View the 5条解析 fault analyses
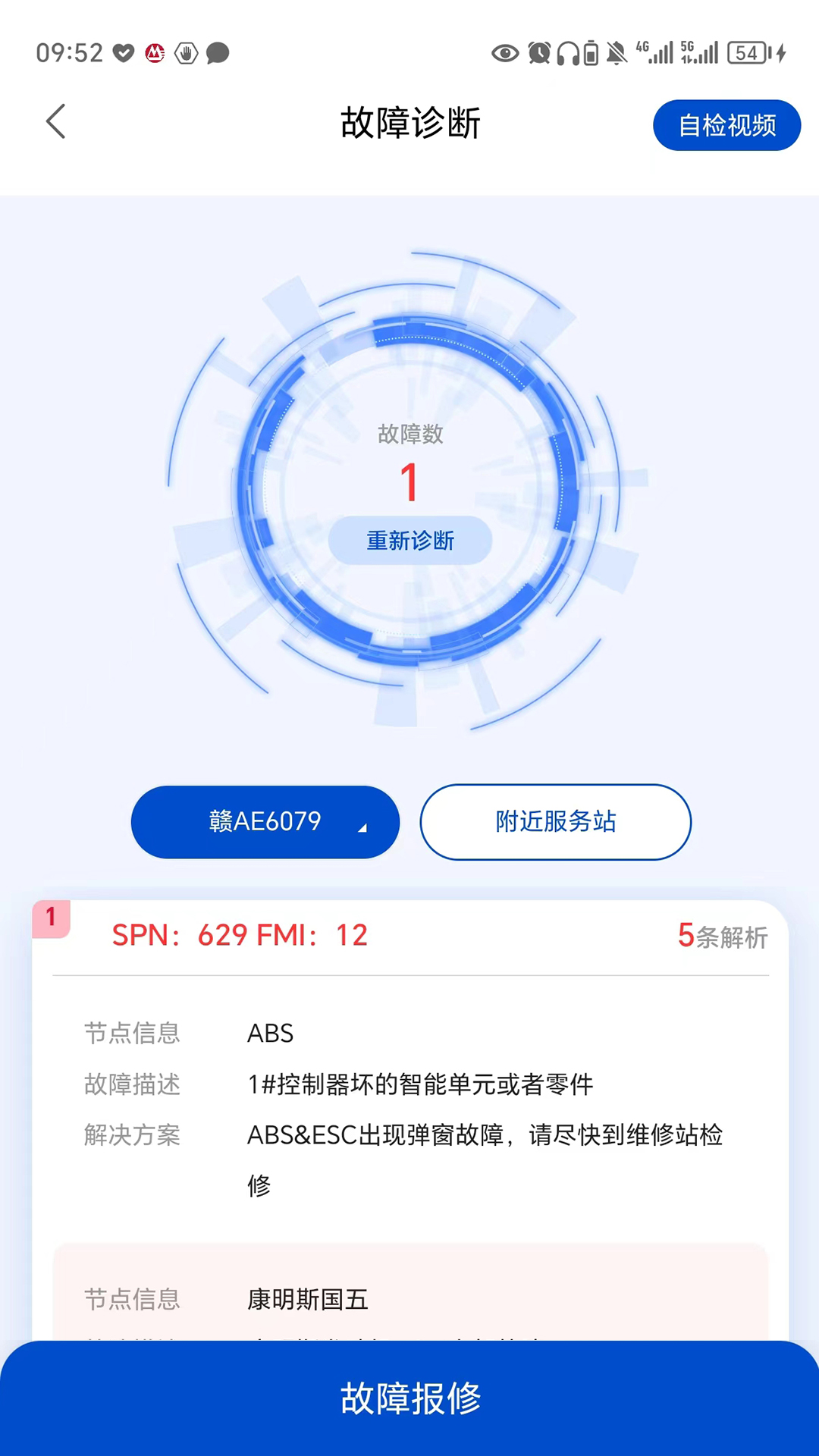Viewport: 819px width, 1456px height. tap(722, 937)
